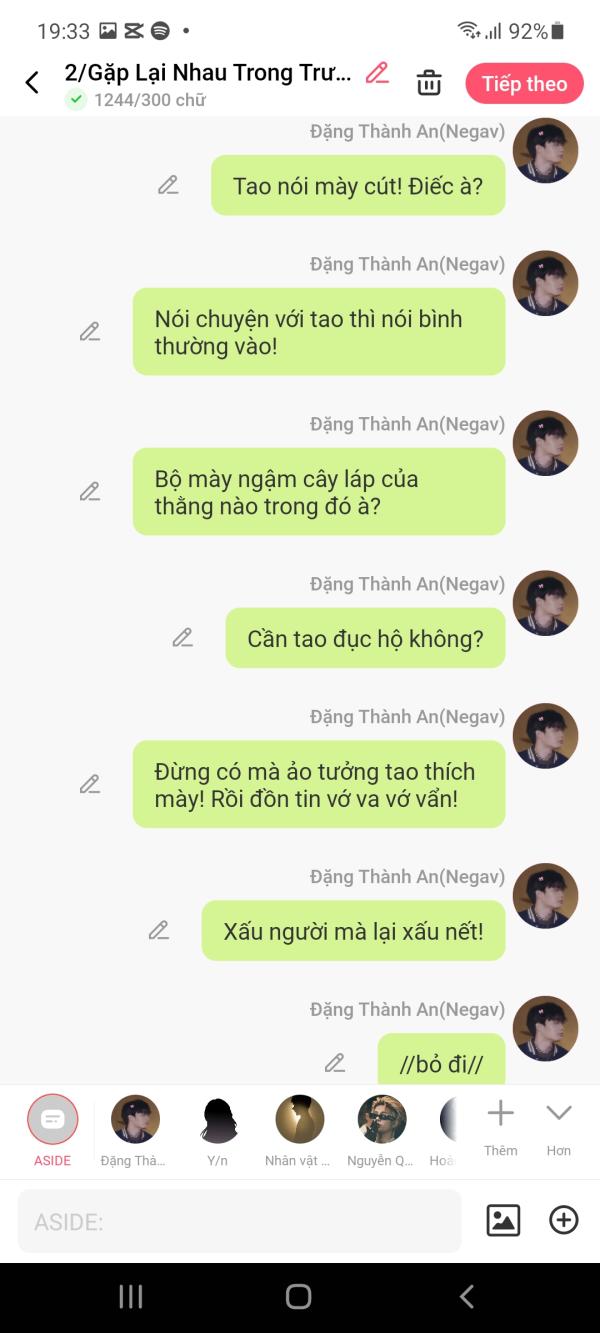The image size is (600, 1333).
Task: Select the Nguyễn Q... character
Action: click(381, 1130)
